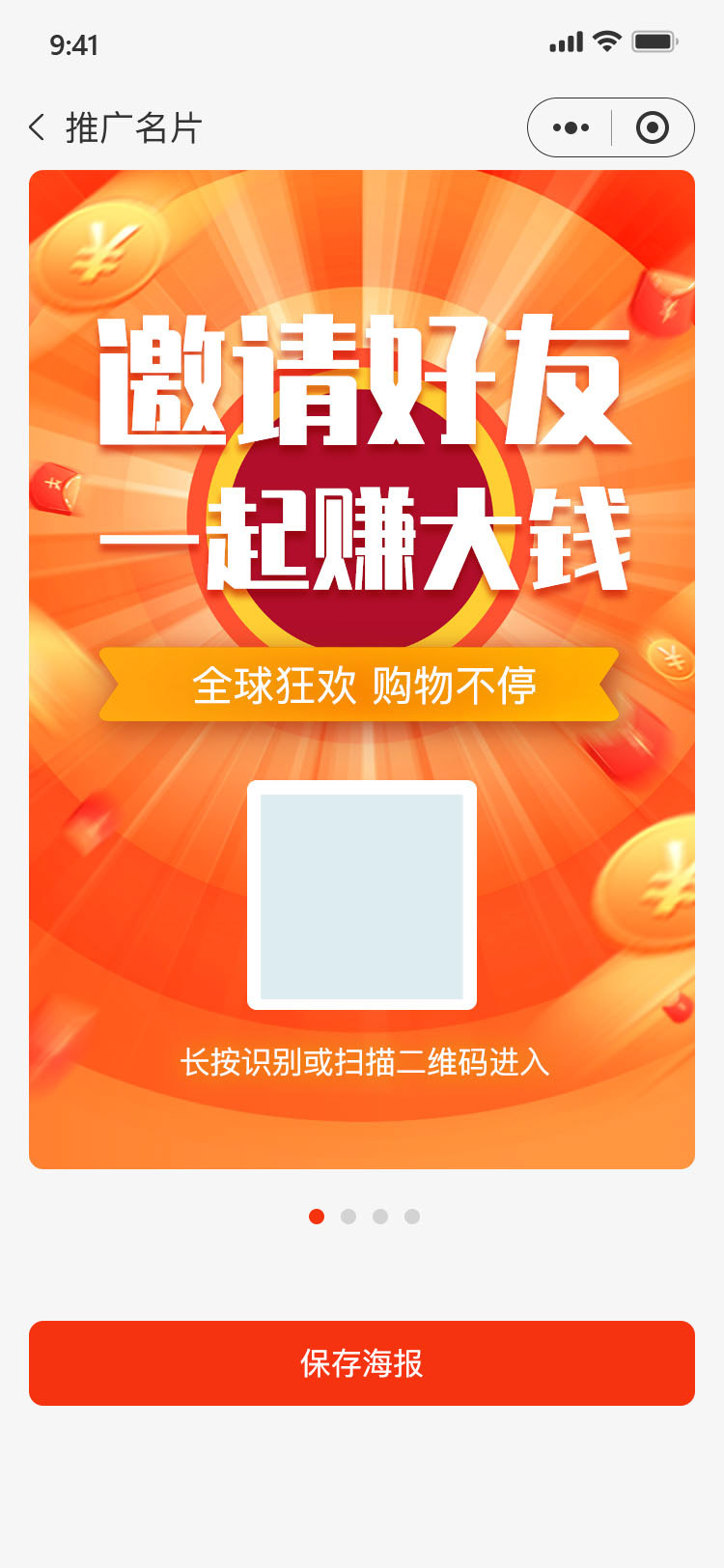
Task: Jump to the fourth poster page dot
Action: click(412, 1217)
